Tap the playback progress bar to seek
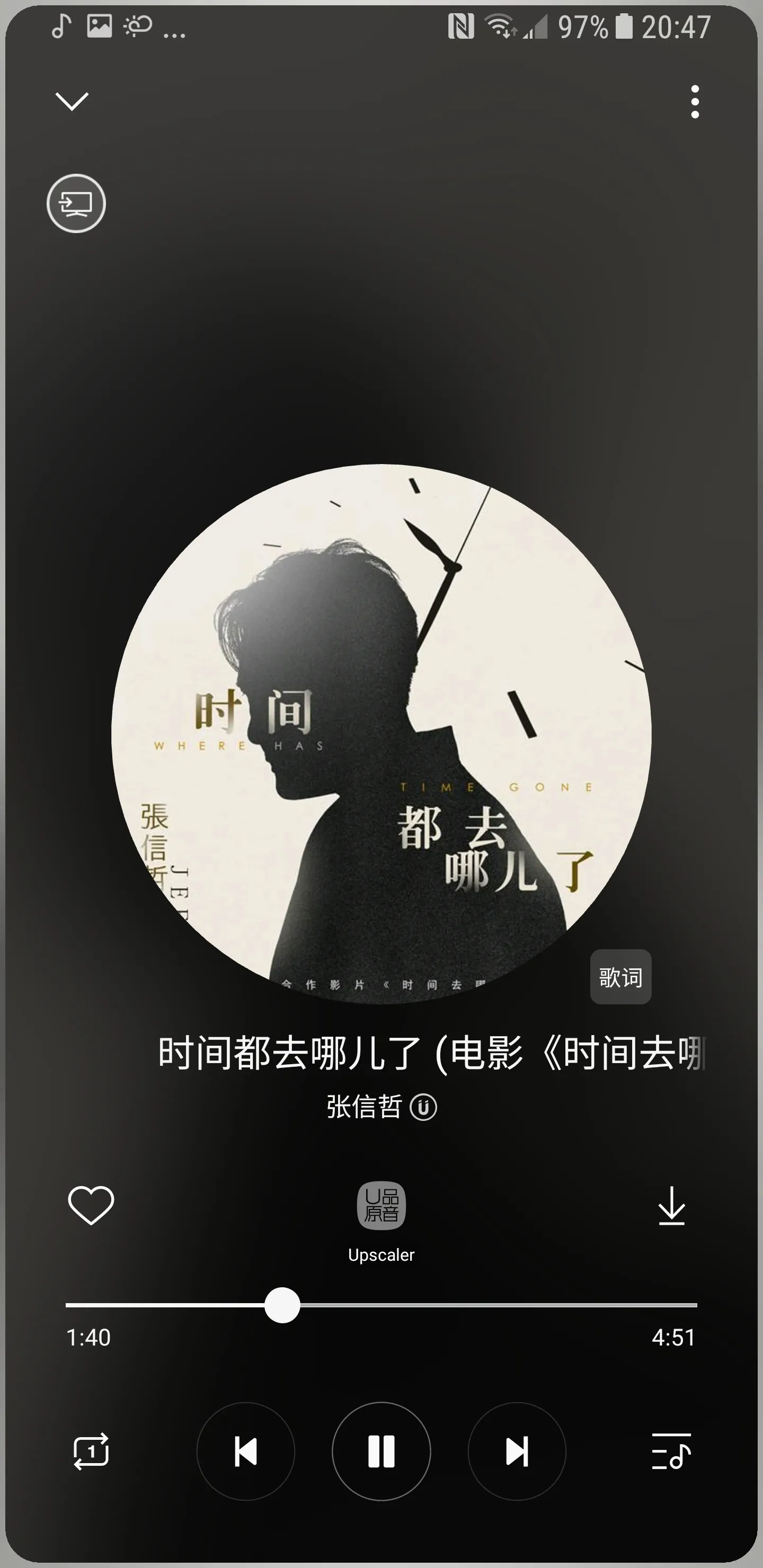The height and width of the screenshot is (1568, 763). (487, 1305)
